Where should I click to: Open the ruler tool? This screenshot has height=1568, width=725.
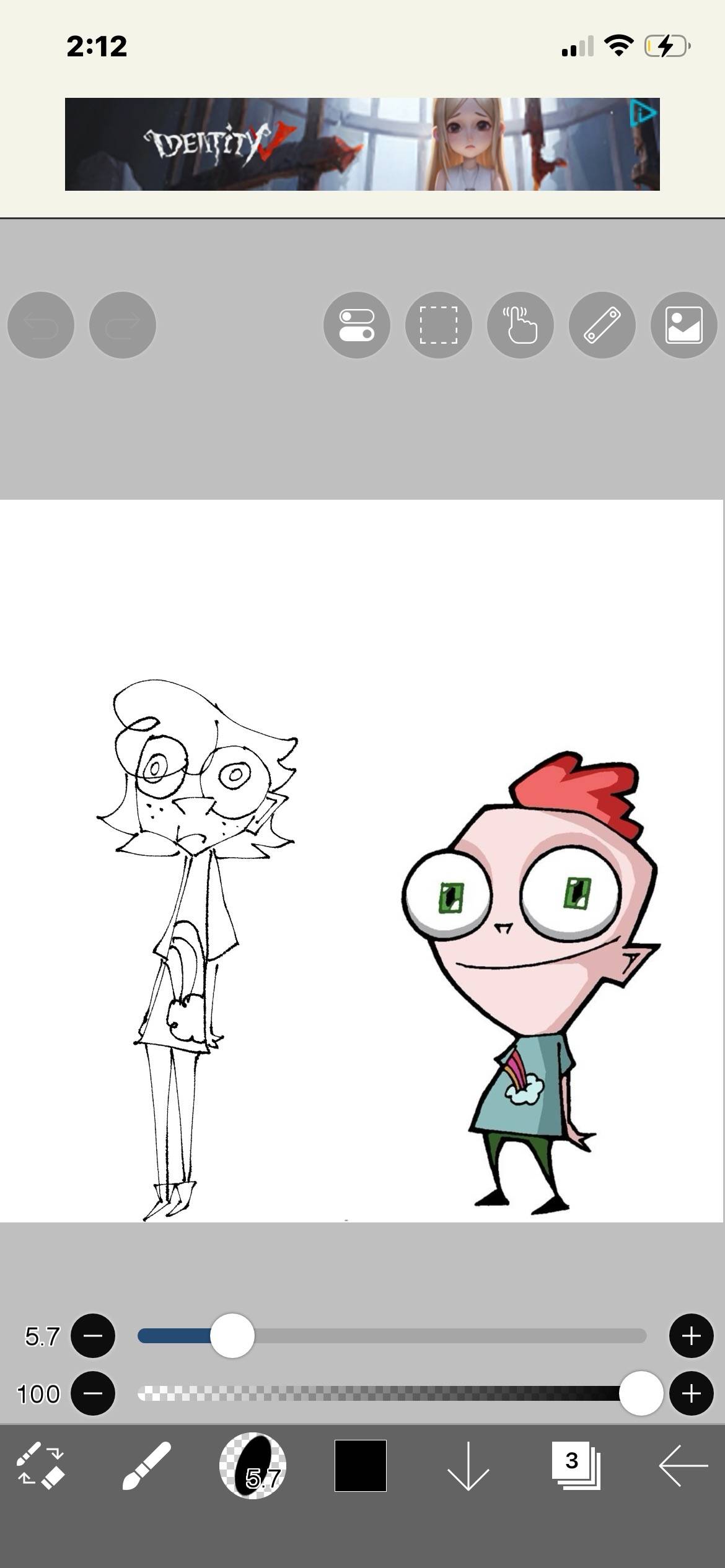pyautogui.click(x=602, y=325)
